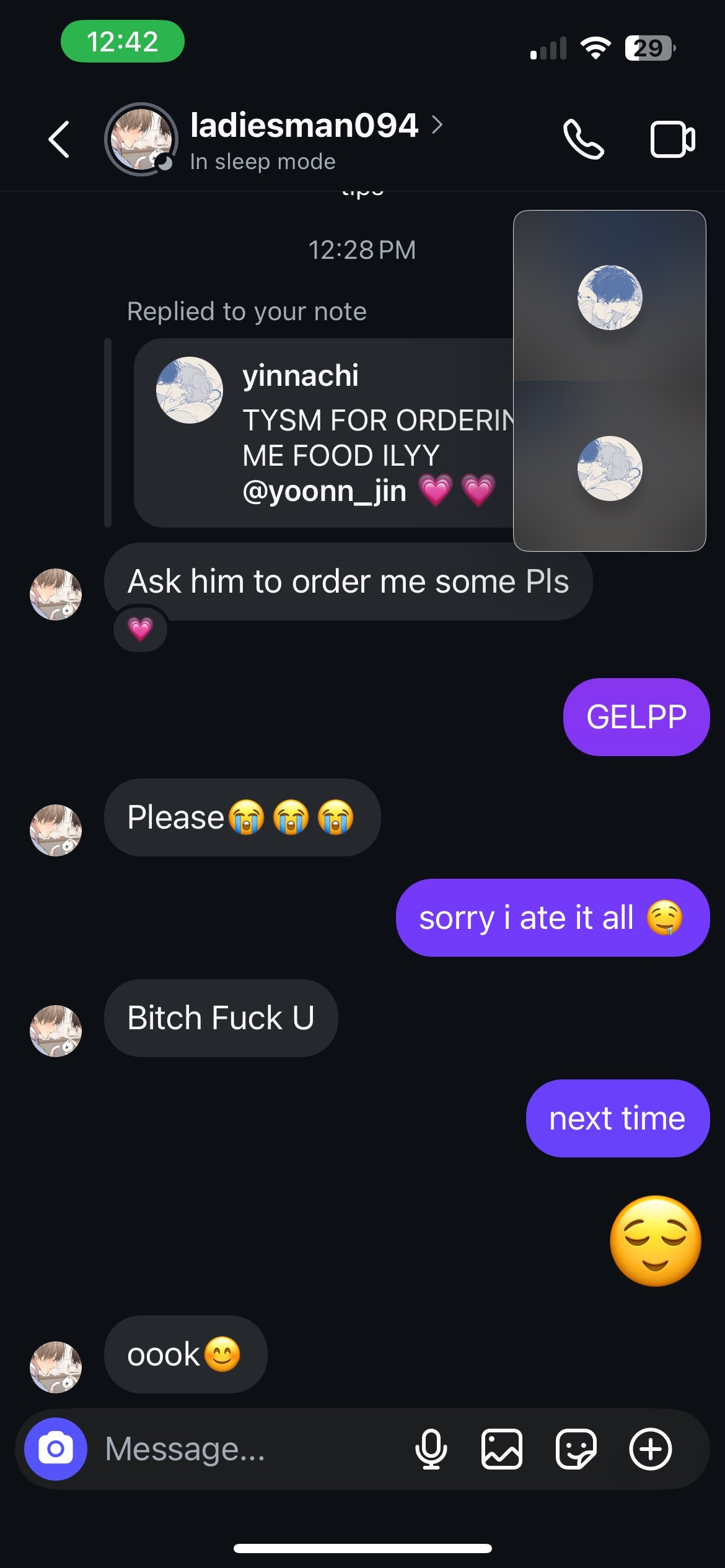Viewport: 725px width, 1568px height.
Task: Open ladiesman094's profile picture in header
Action: 141,139
